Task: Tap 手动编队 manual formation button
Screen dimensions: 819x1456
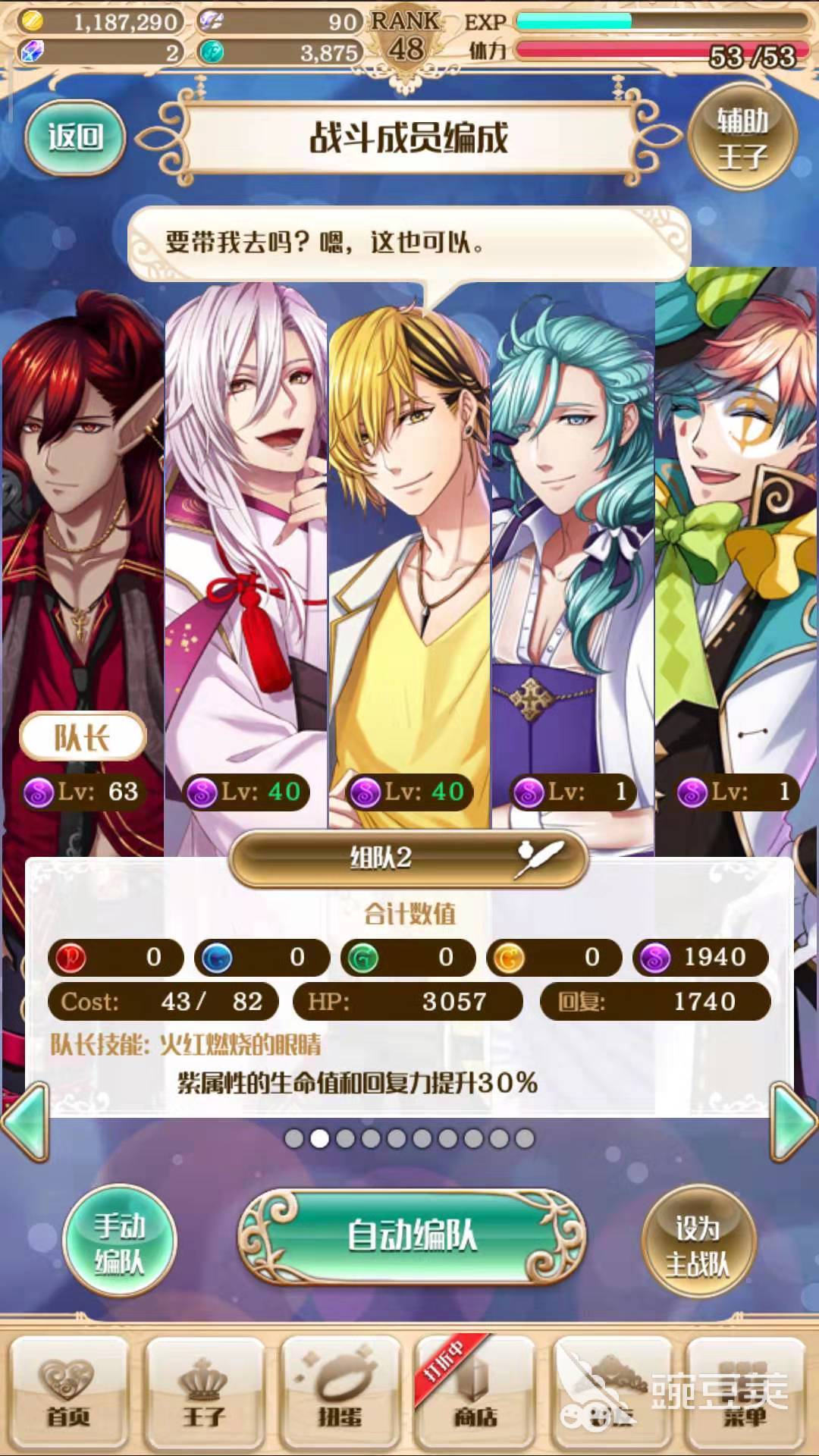Action: coord(119,1241)
